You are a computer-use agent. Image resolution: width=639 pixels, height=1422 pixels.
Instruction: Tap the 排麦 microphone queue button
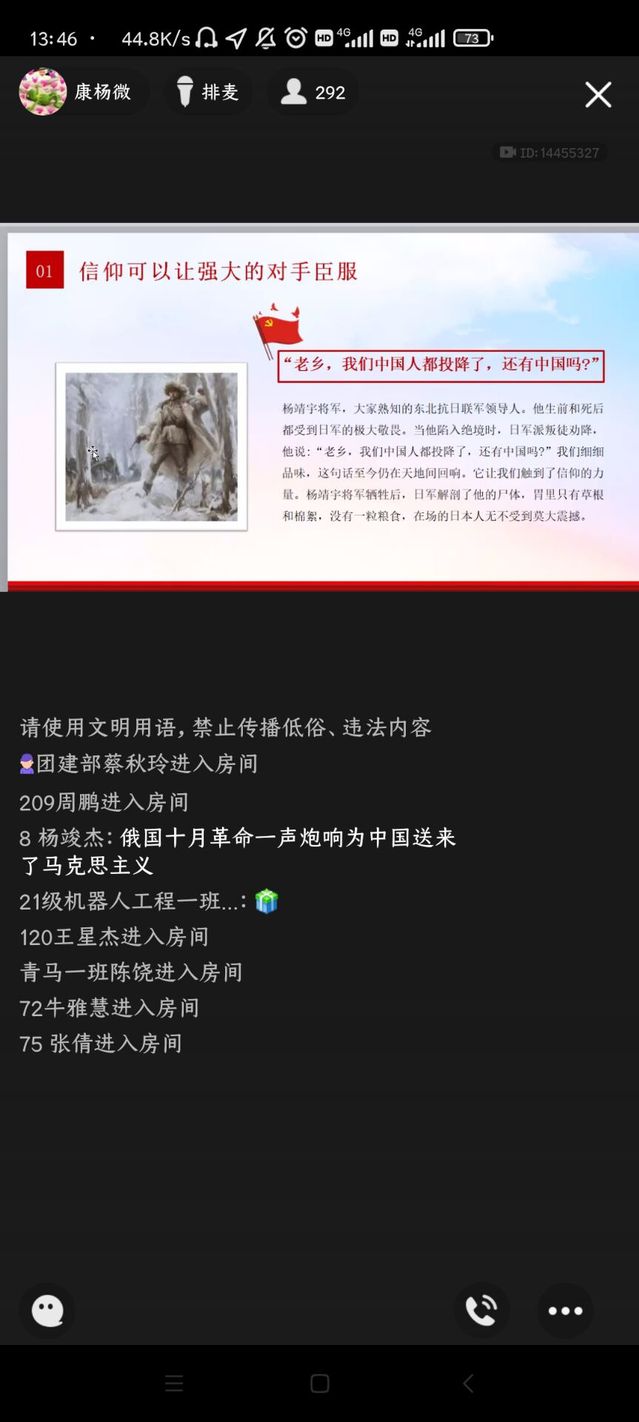point(207,92)
